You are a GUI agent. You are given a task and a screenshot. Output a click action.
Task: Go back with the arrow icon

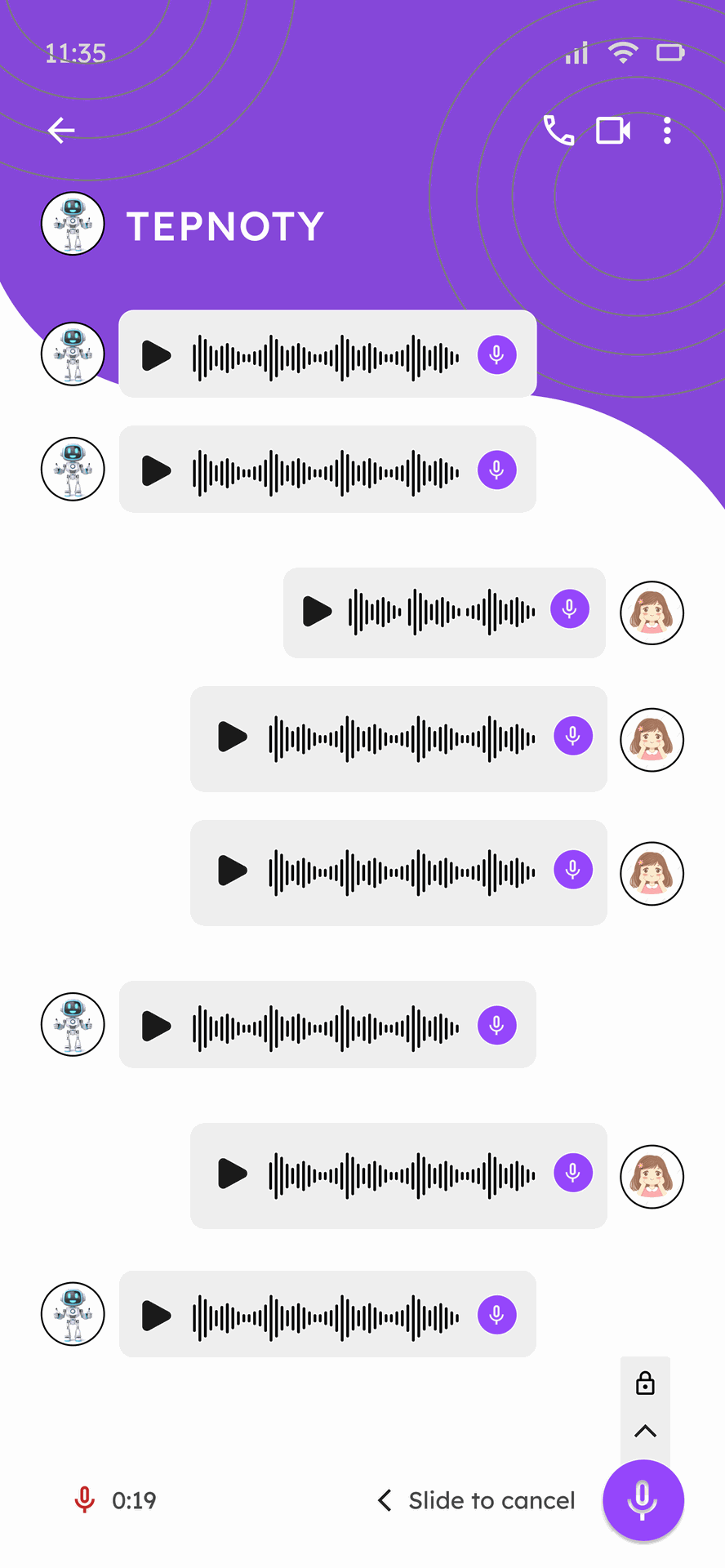pos(61,130)
